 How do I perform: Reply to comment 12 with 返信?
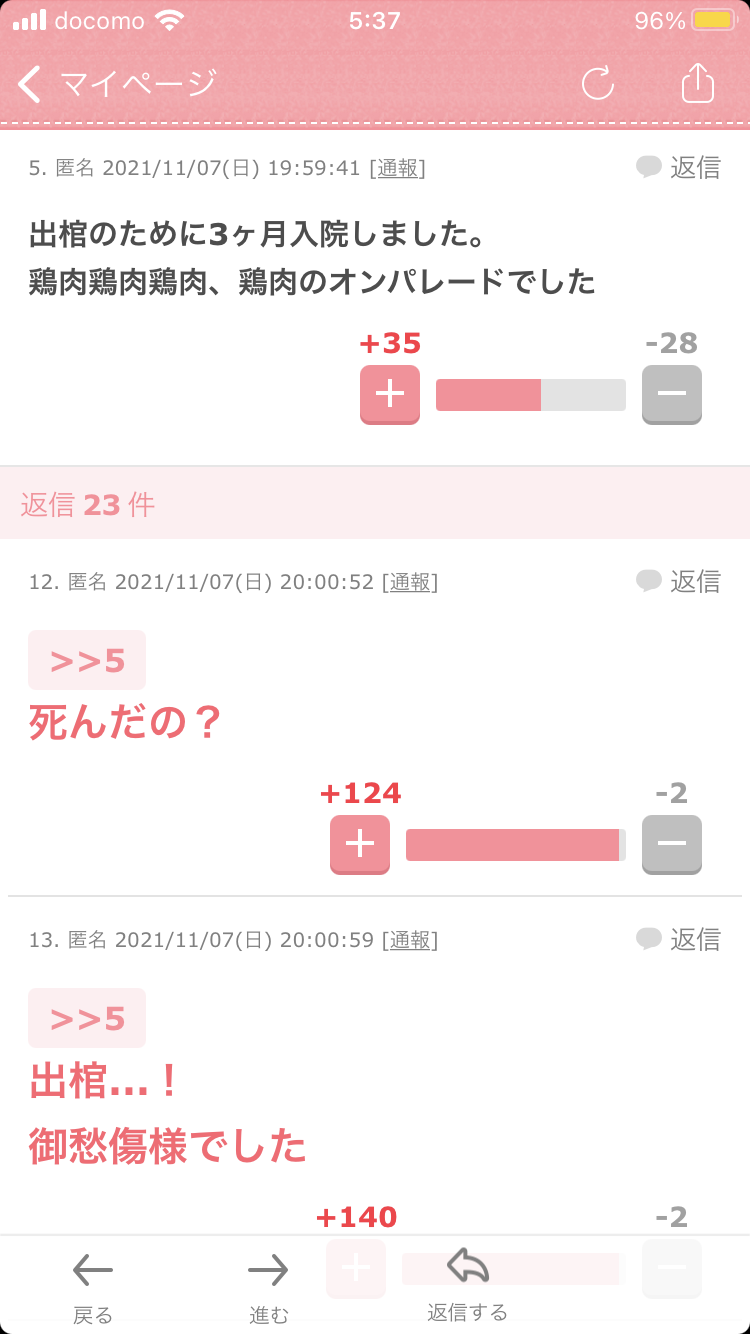pos(679,581)
